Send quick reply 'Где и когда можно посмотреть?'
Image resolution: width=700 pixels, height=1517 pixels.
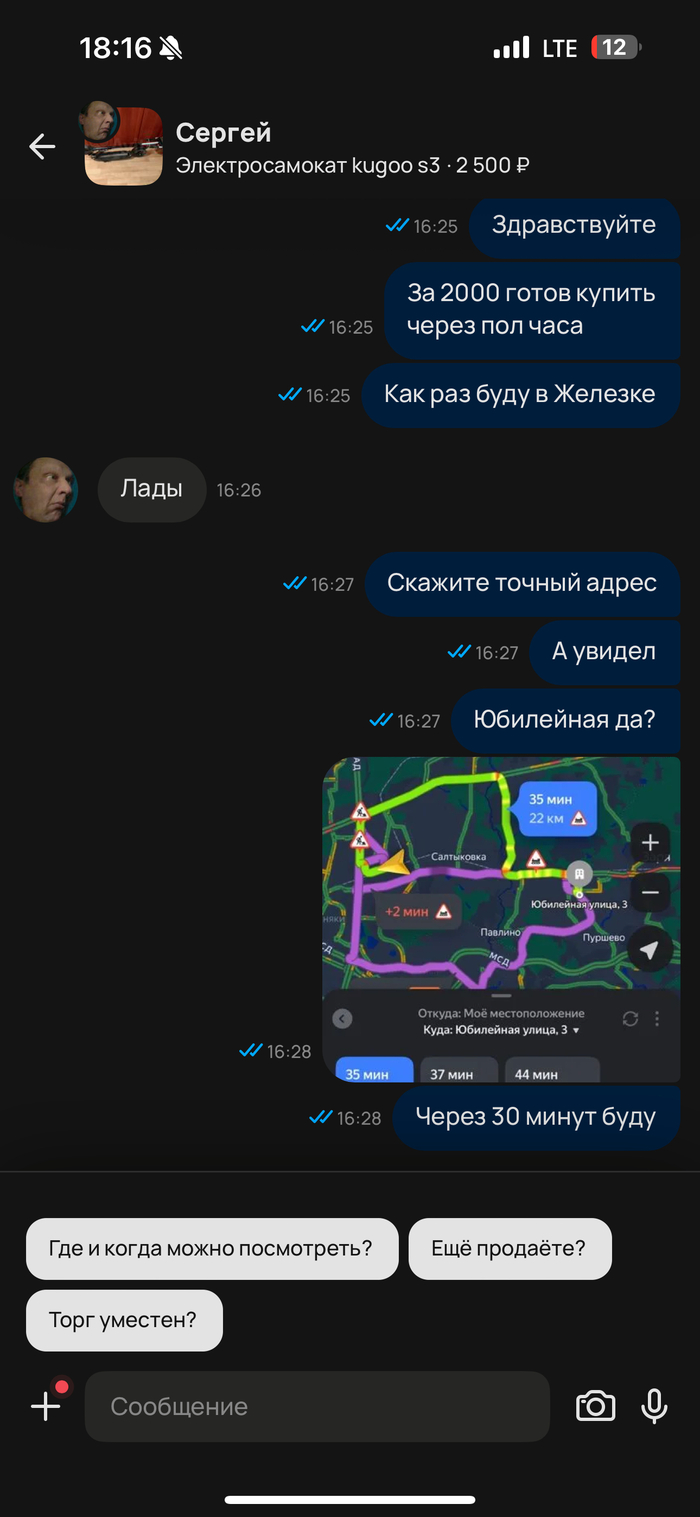point(211,1248)
